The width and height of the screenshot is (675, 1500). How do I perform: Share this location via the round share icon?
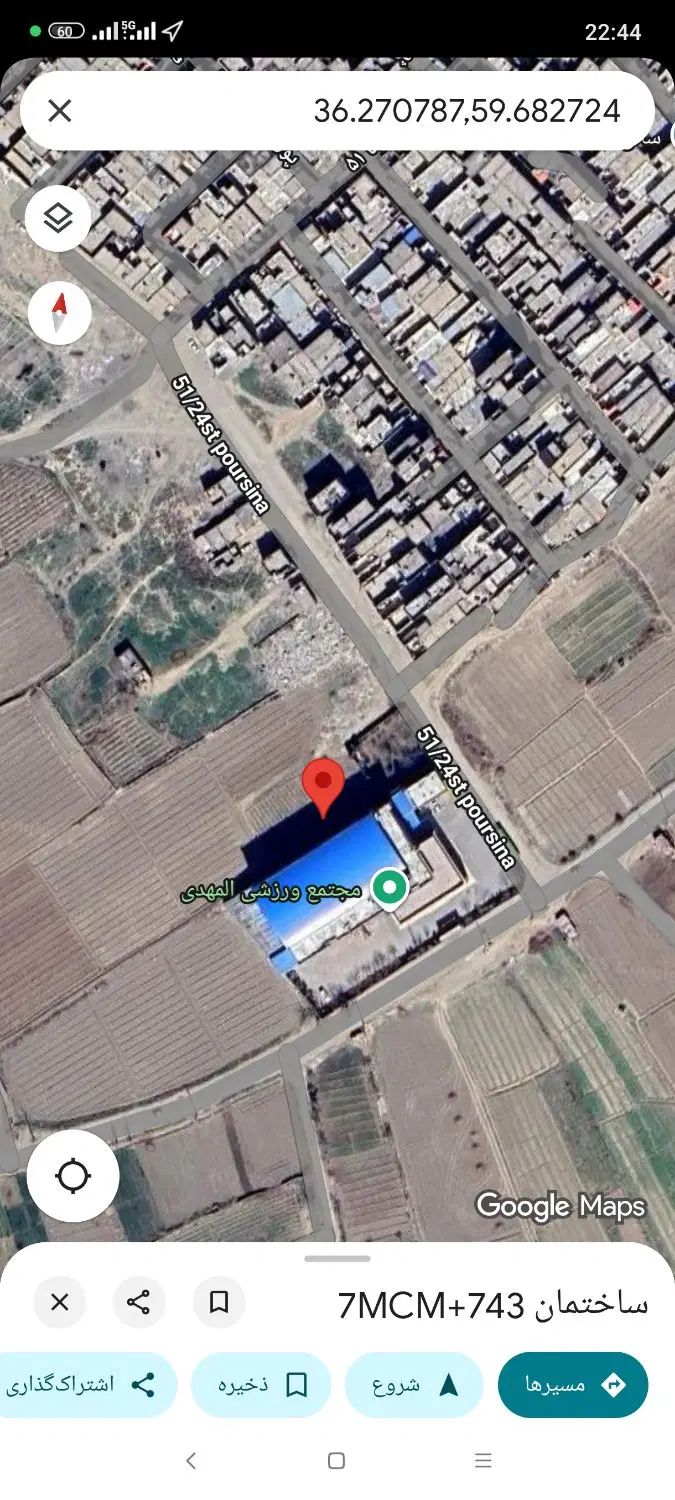[139, 1302]
